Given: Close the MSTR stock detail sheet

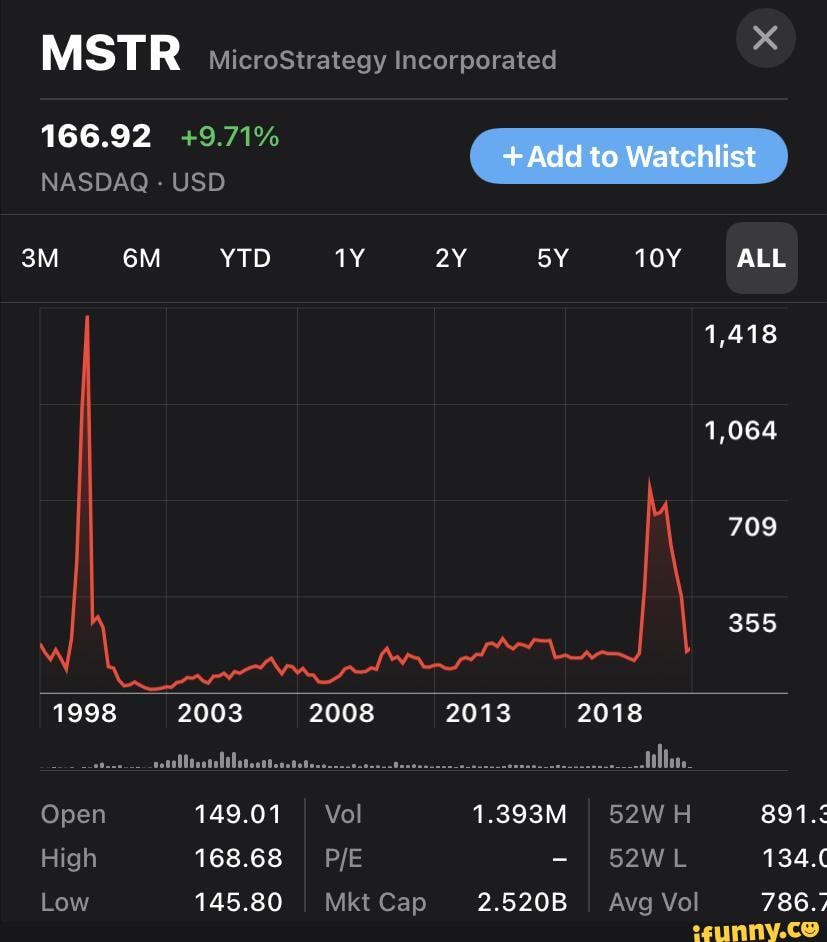Looking at the screenshot, I should click(x=765, y=39).
